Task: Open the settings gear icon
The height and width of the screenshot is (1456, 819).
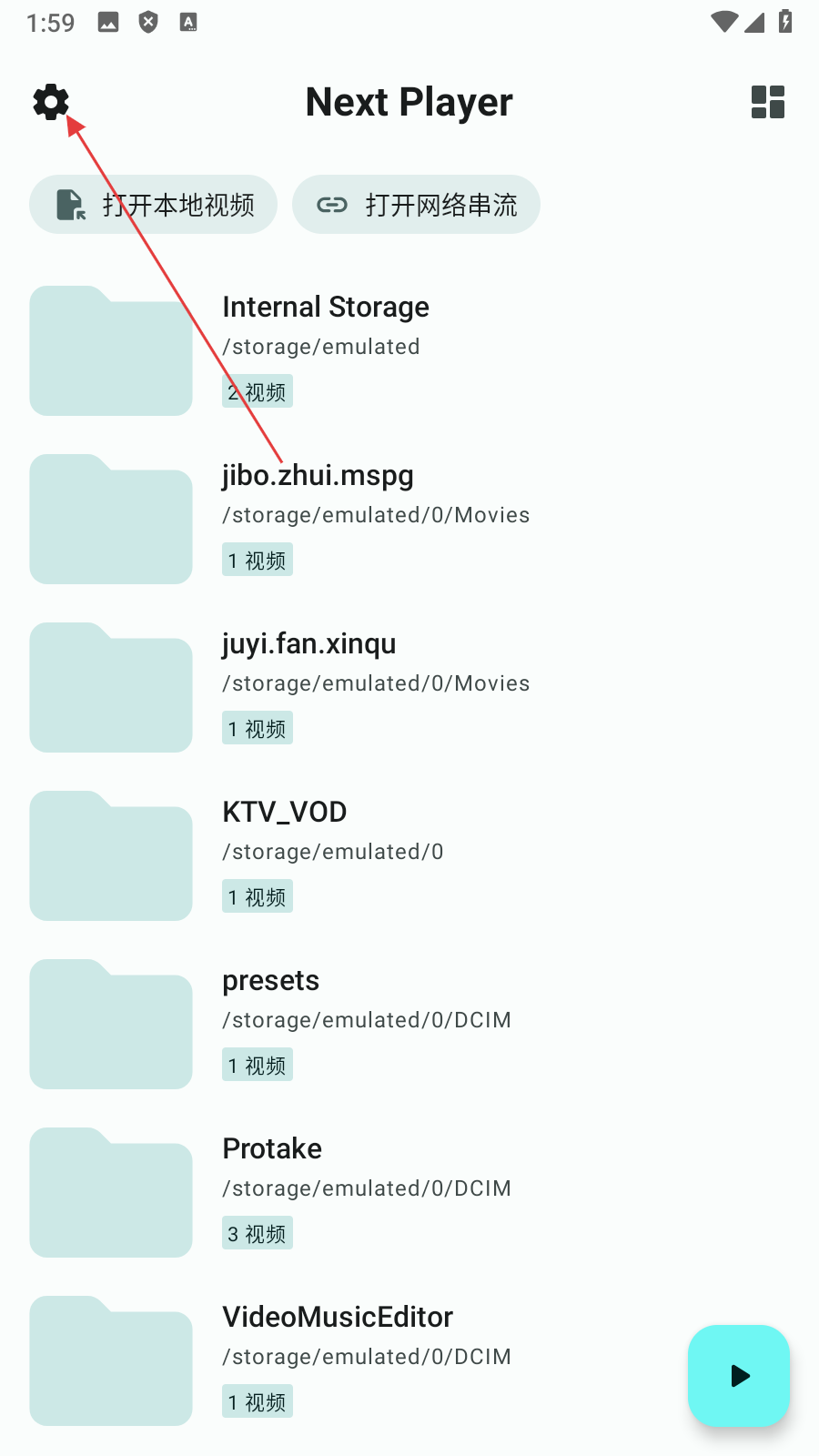Action: click(x=51, y=102)
